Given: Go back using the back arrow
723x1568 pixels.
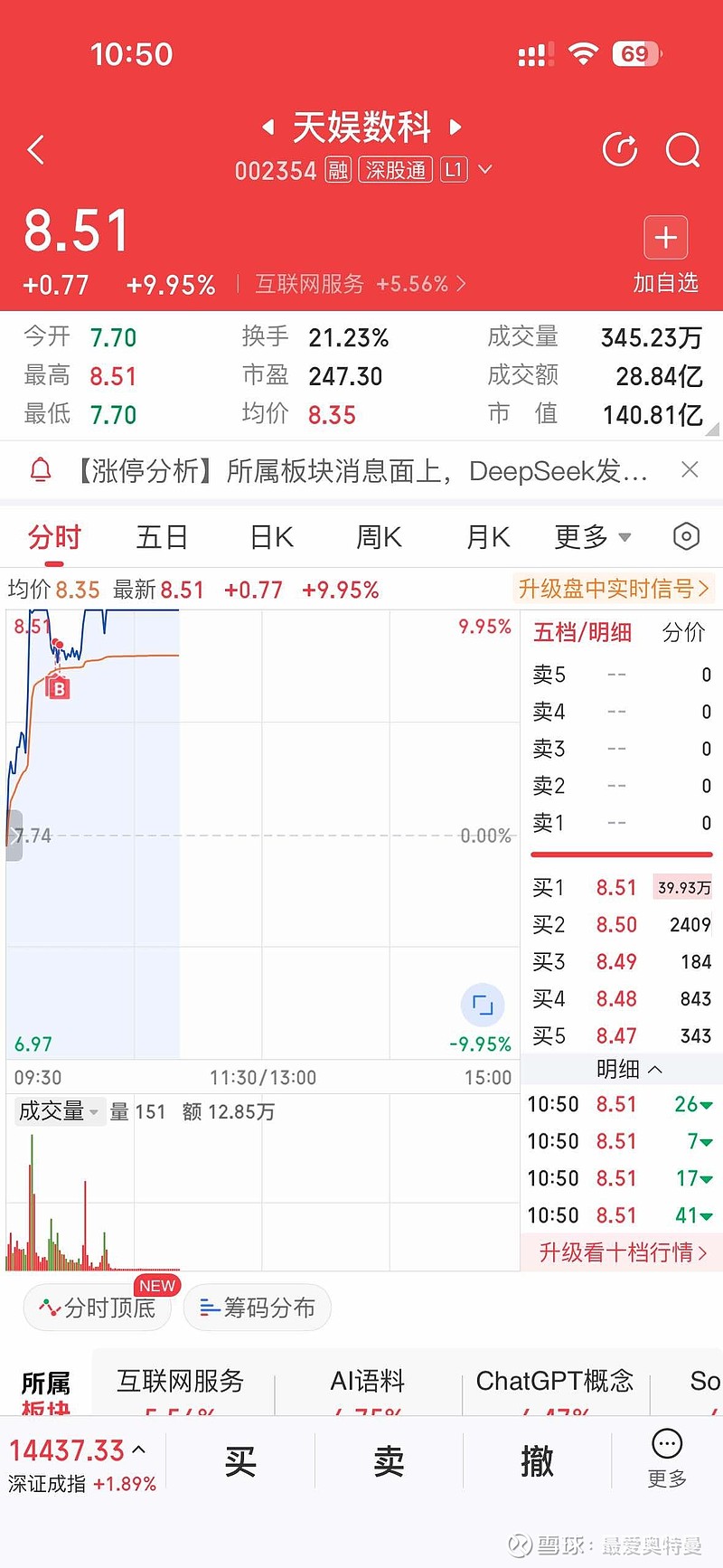Looking at the screenshot, I should (36, 149).
